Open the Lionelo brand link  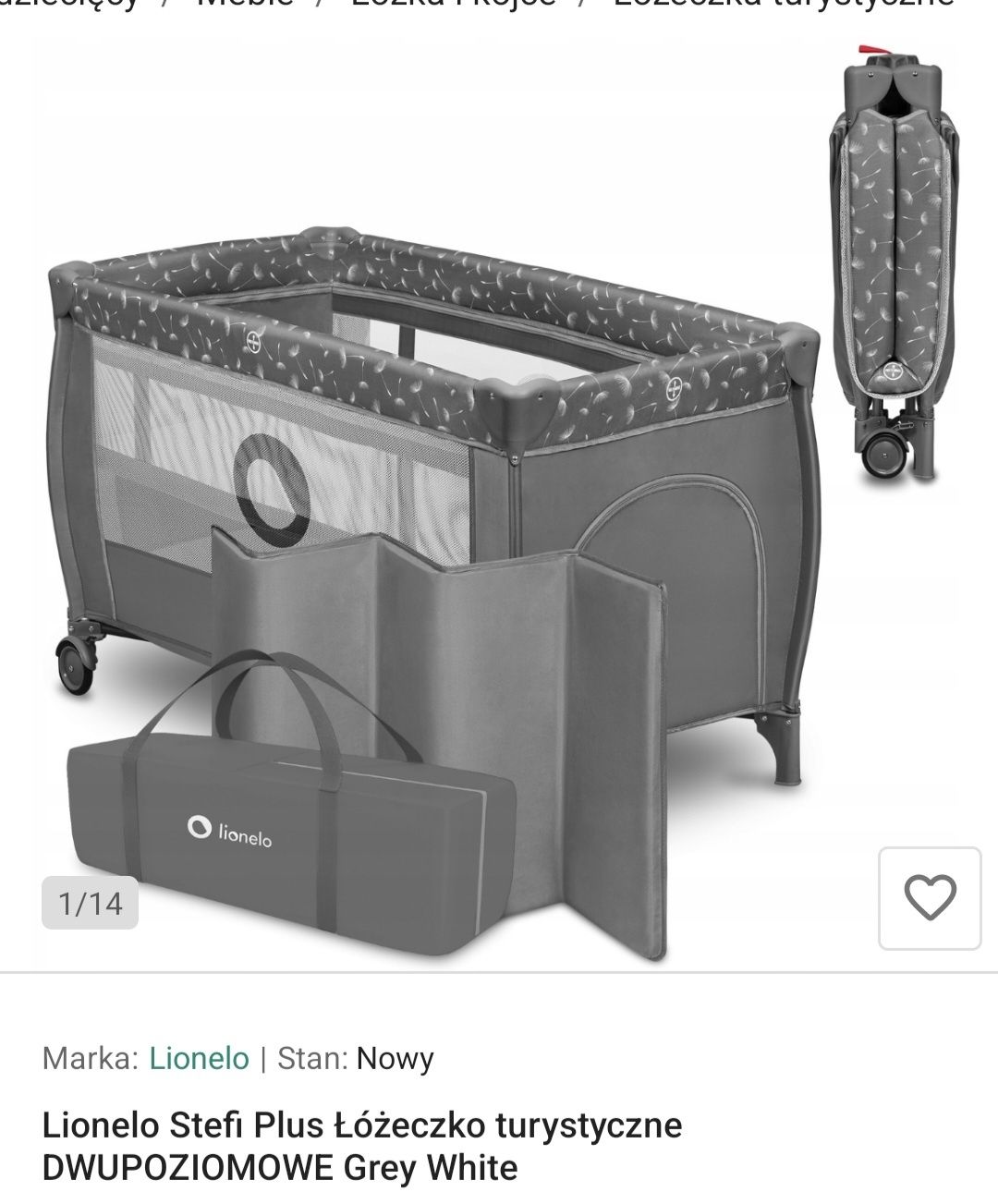click(199, 1058)
